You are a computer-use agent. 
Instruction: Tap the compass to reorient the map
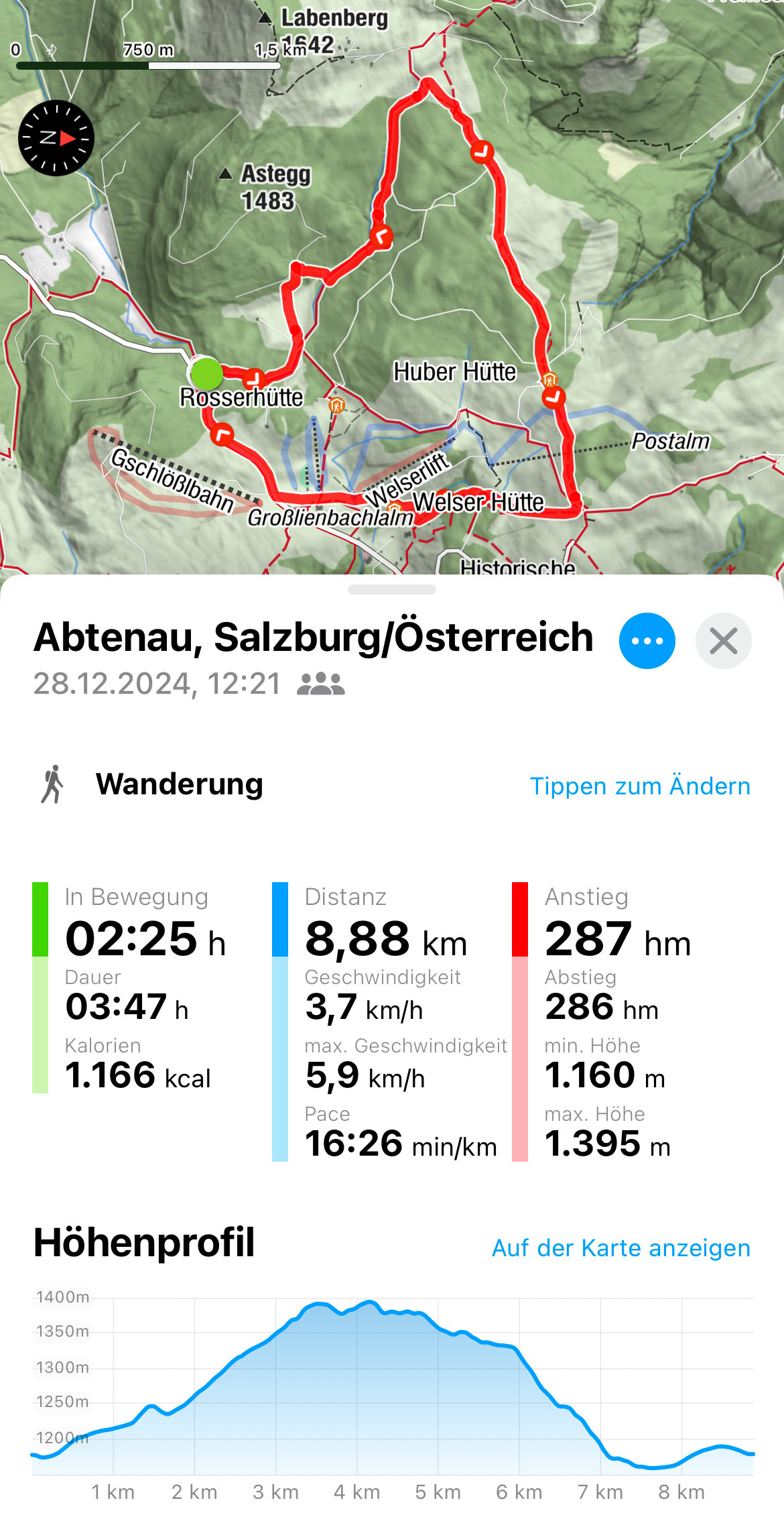click(x=56, y=138)
